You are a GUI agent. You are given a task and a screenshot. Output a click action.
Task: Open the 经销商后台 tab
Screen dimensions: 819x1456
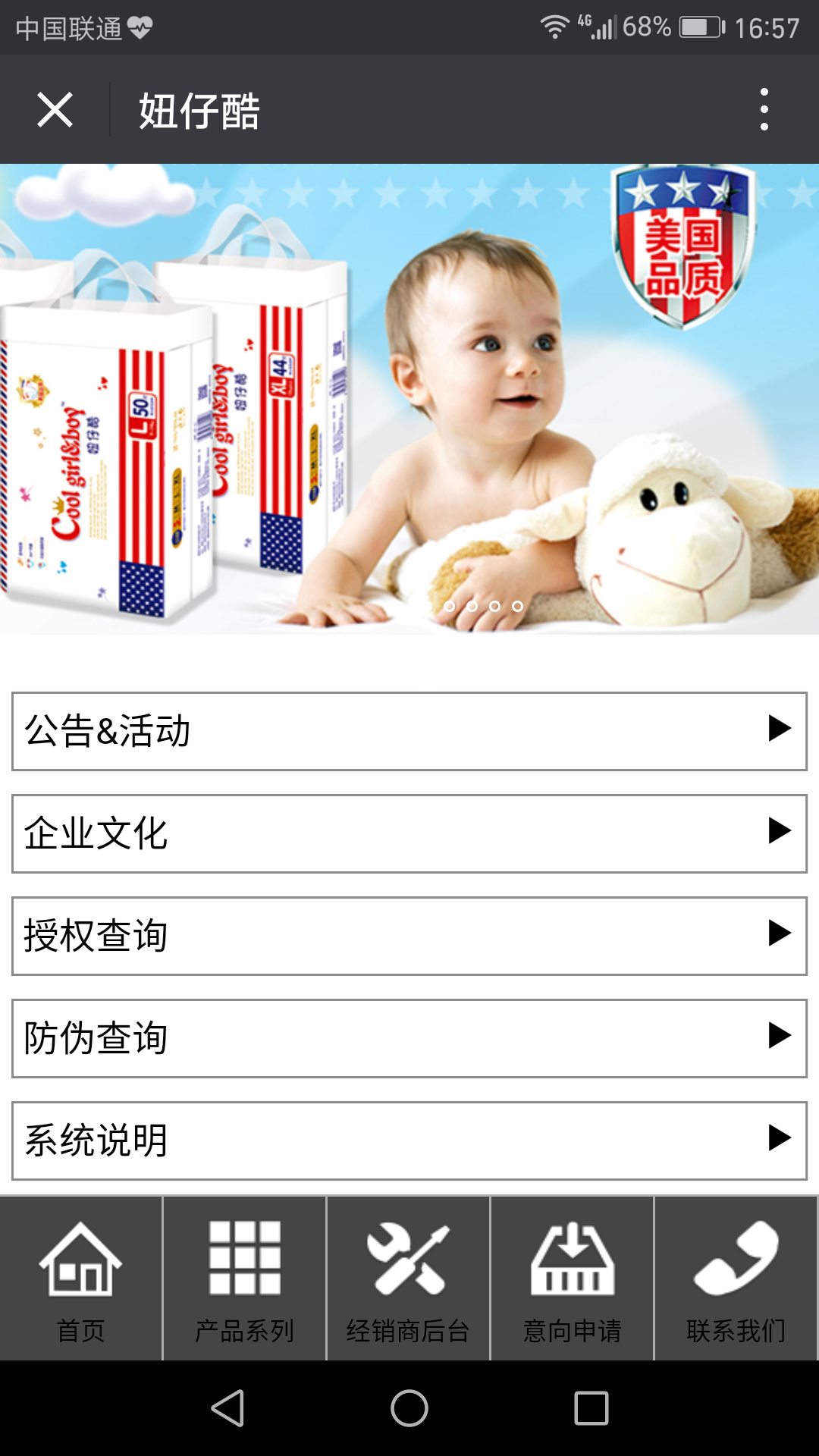click(408, 1279)
